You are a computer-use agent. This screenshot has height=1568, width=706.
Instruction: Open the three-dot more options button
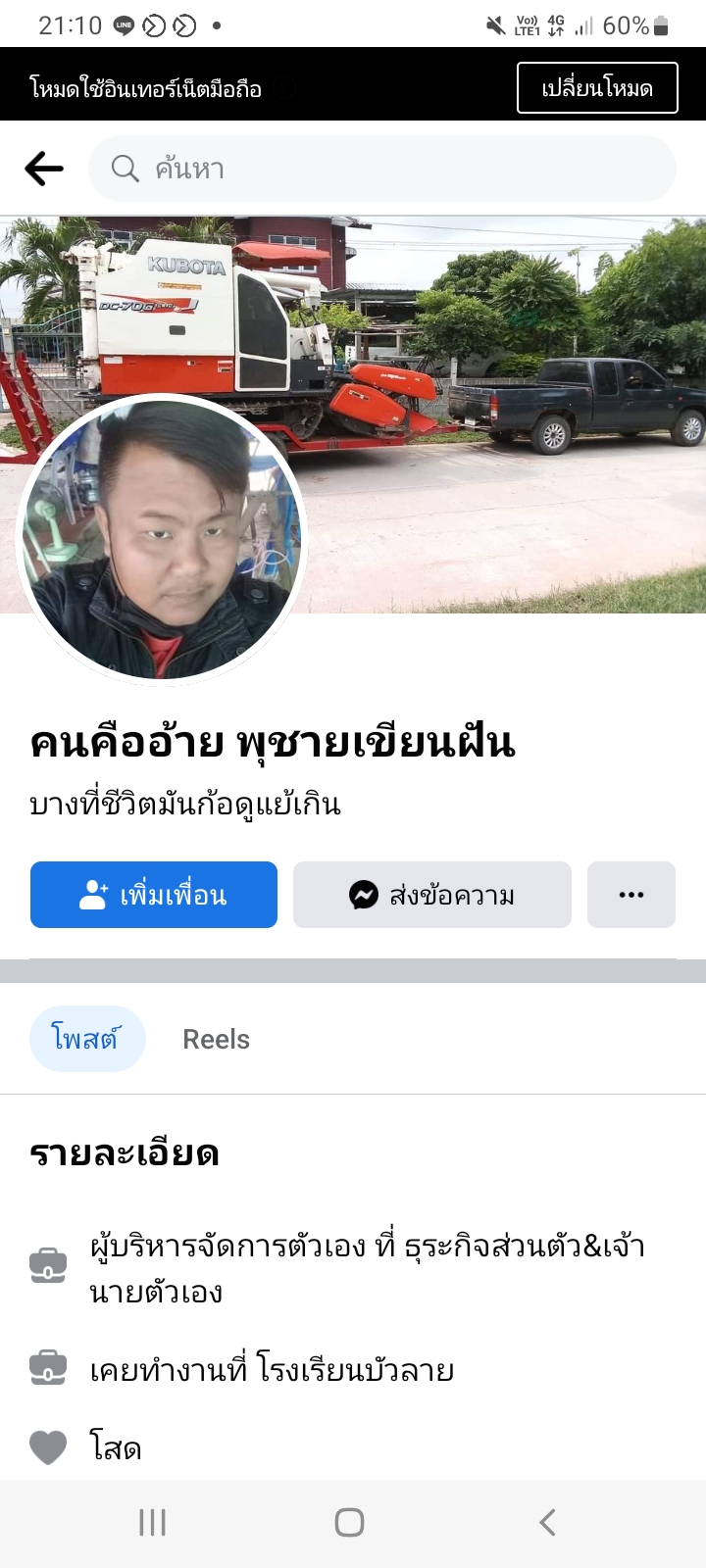631,895
